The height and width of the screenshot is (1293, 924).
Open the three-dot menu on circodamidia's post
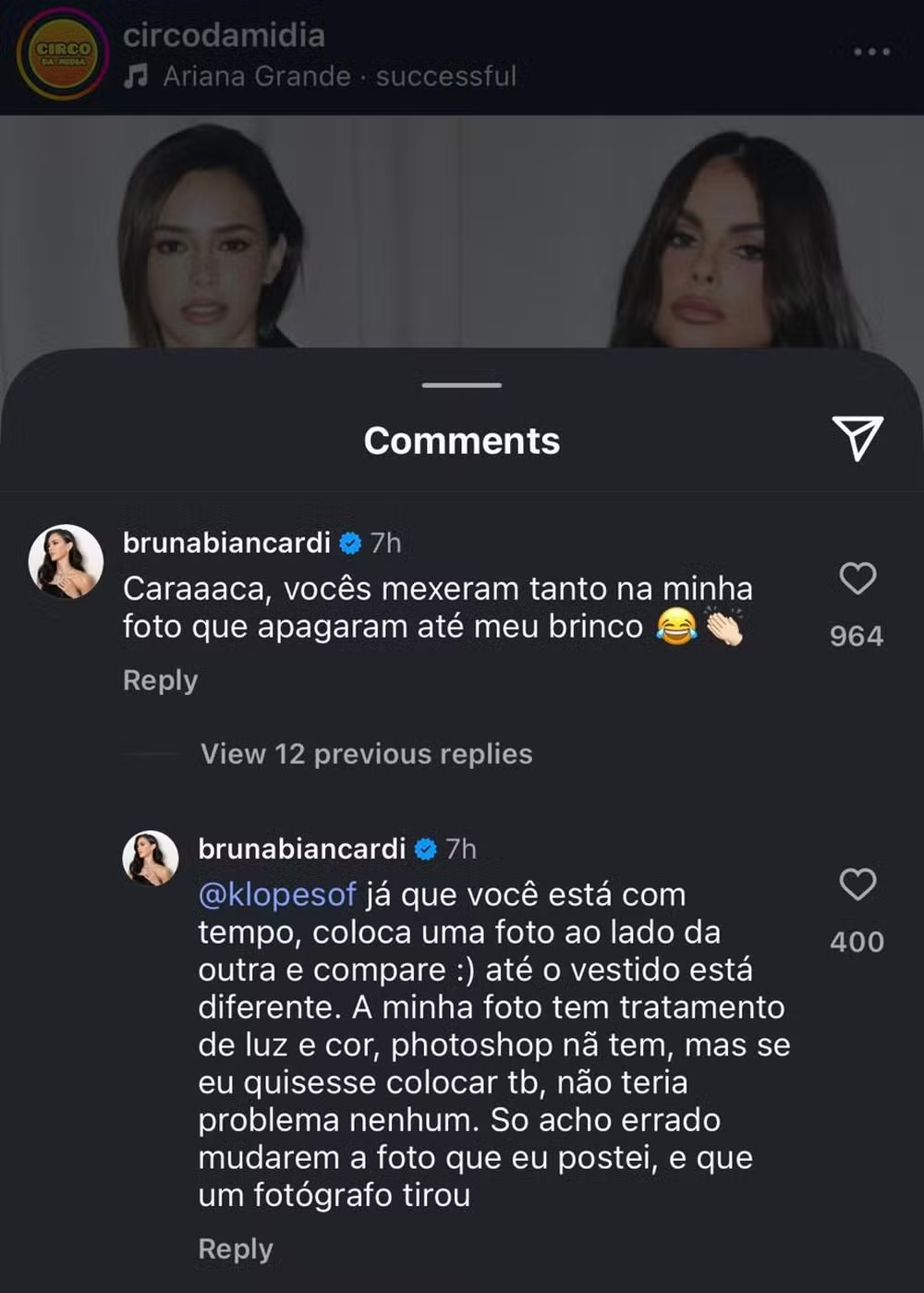(x=871, y=52)
